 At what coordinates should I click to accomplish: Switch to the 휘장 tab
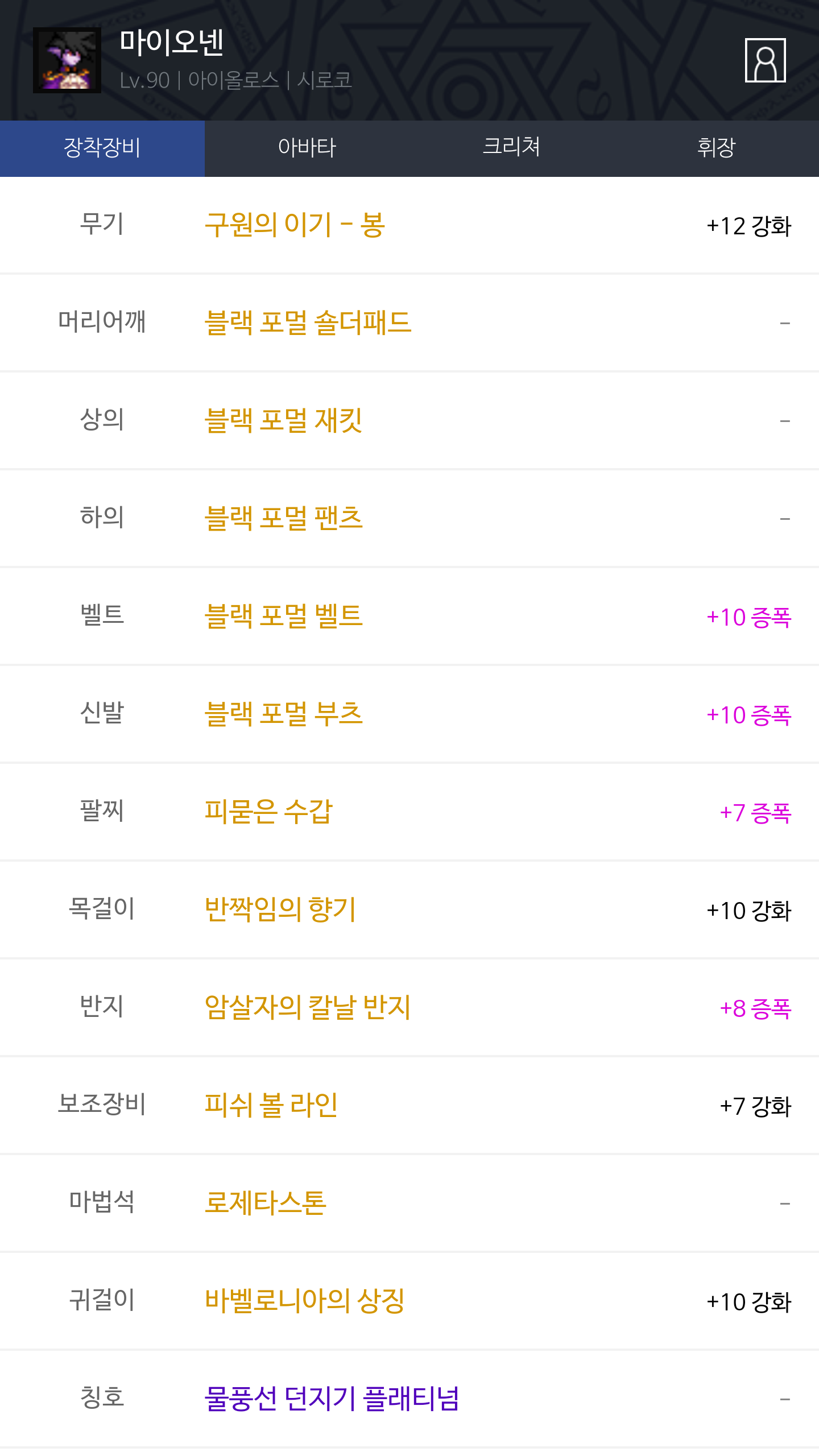coord(717,148)
